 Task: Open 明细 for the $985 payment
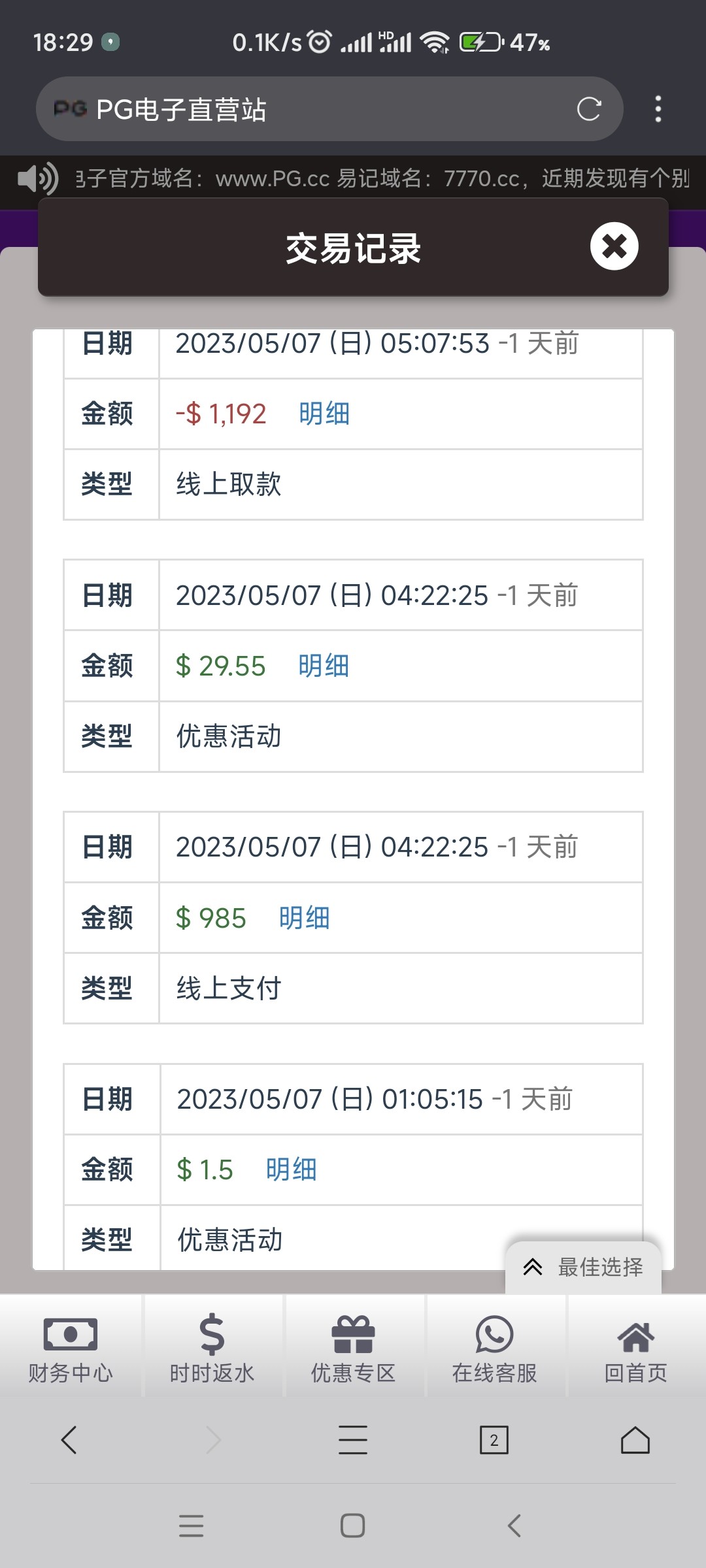[303, 917]
